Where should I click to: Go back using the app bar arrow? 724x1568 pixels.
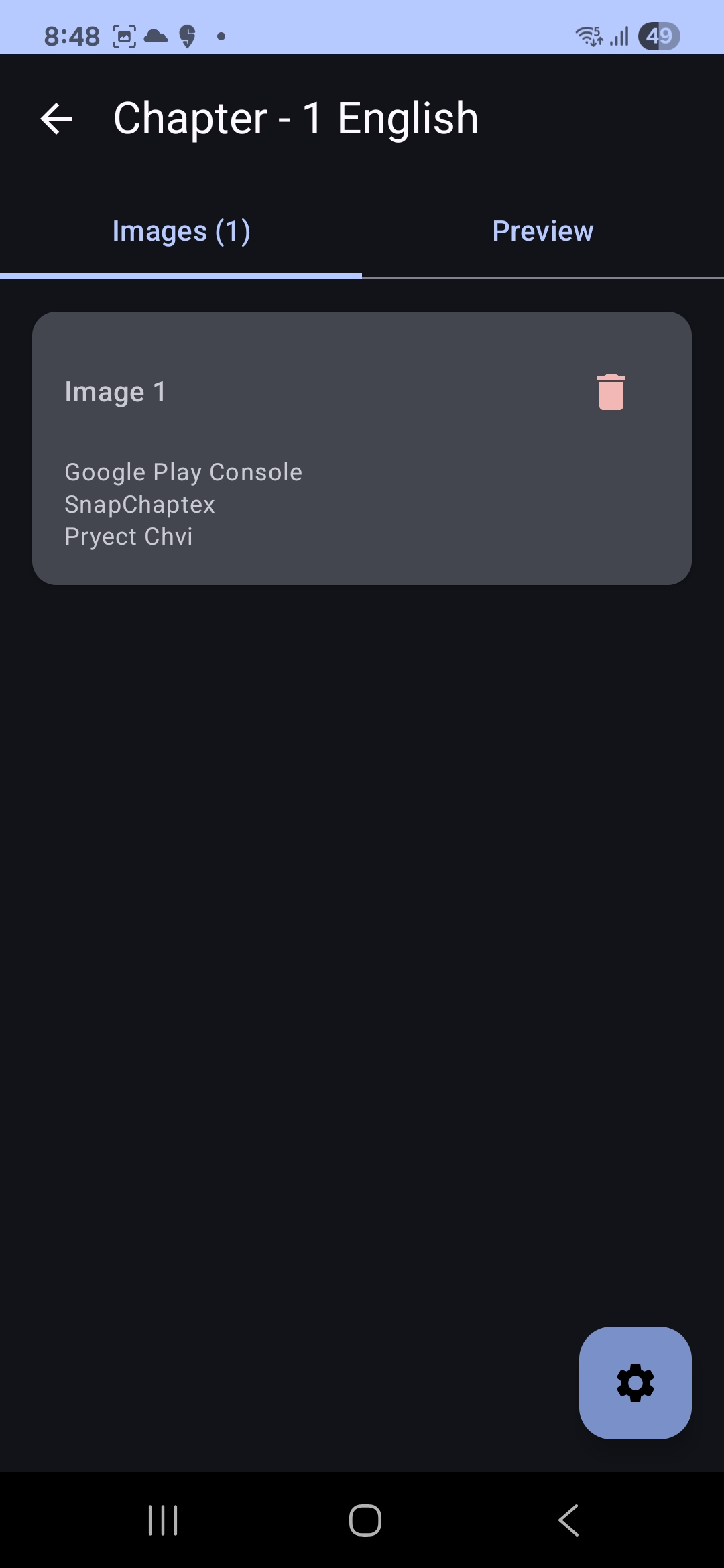point(56,119)
